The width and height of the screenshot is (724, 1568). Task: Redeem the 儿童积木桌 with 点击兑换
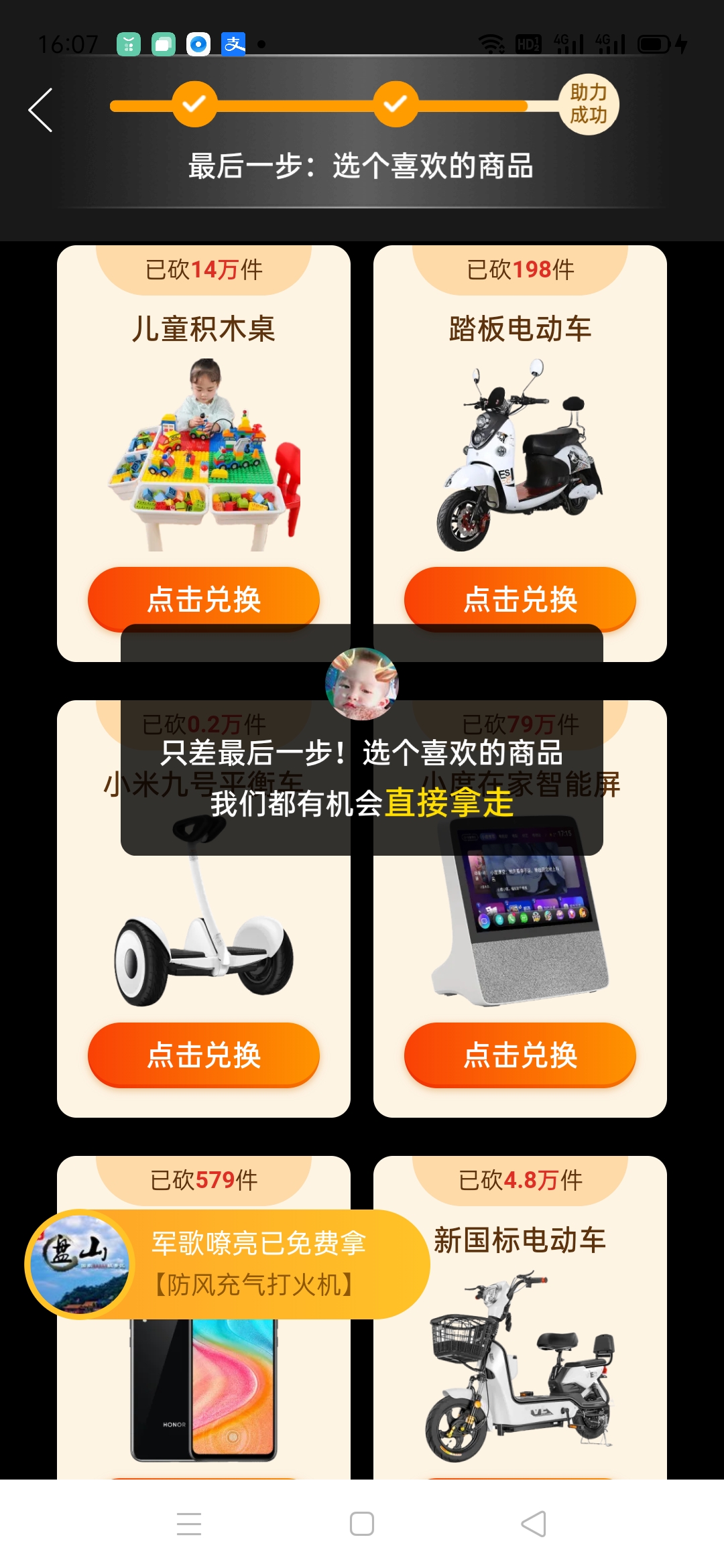(203, 598)
